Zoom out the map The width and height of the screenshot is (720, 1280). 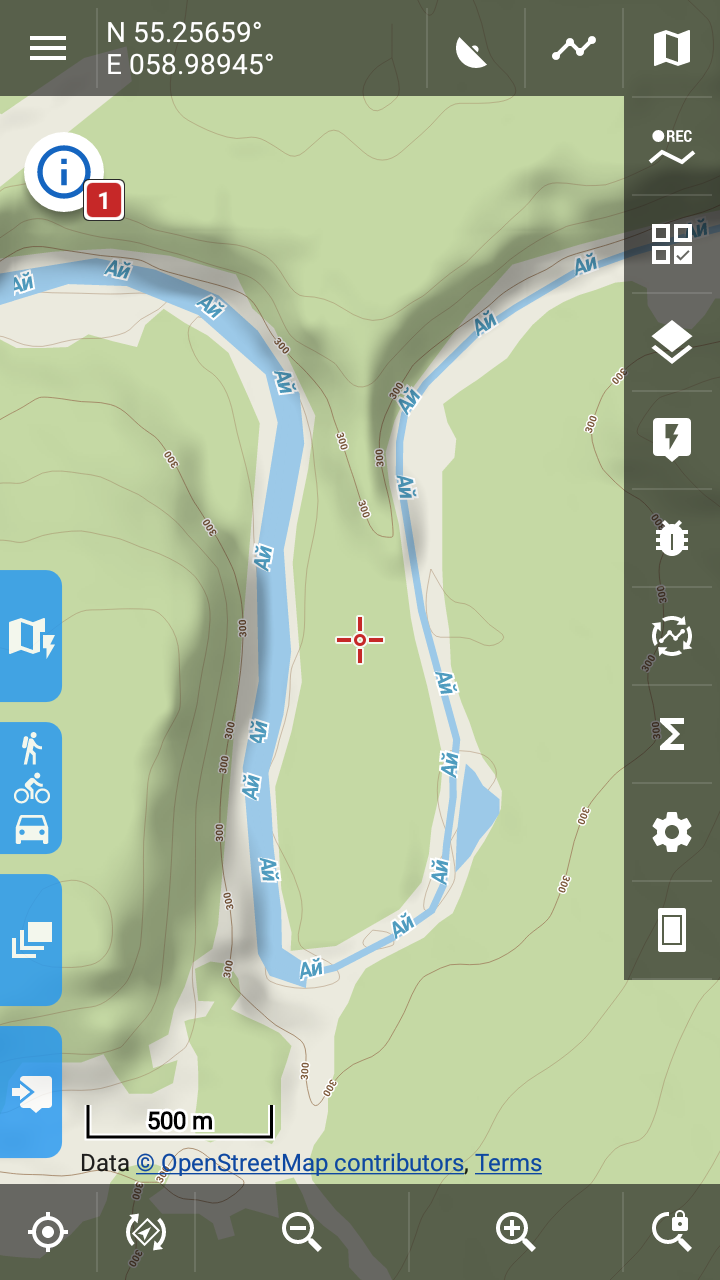(301, 1232)
